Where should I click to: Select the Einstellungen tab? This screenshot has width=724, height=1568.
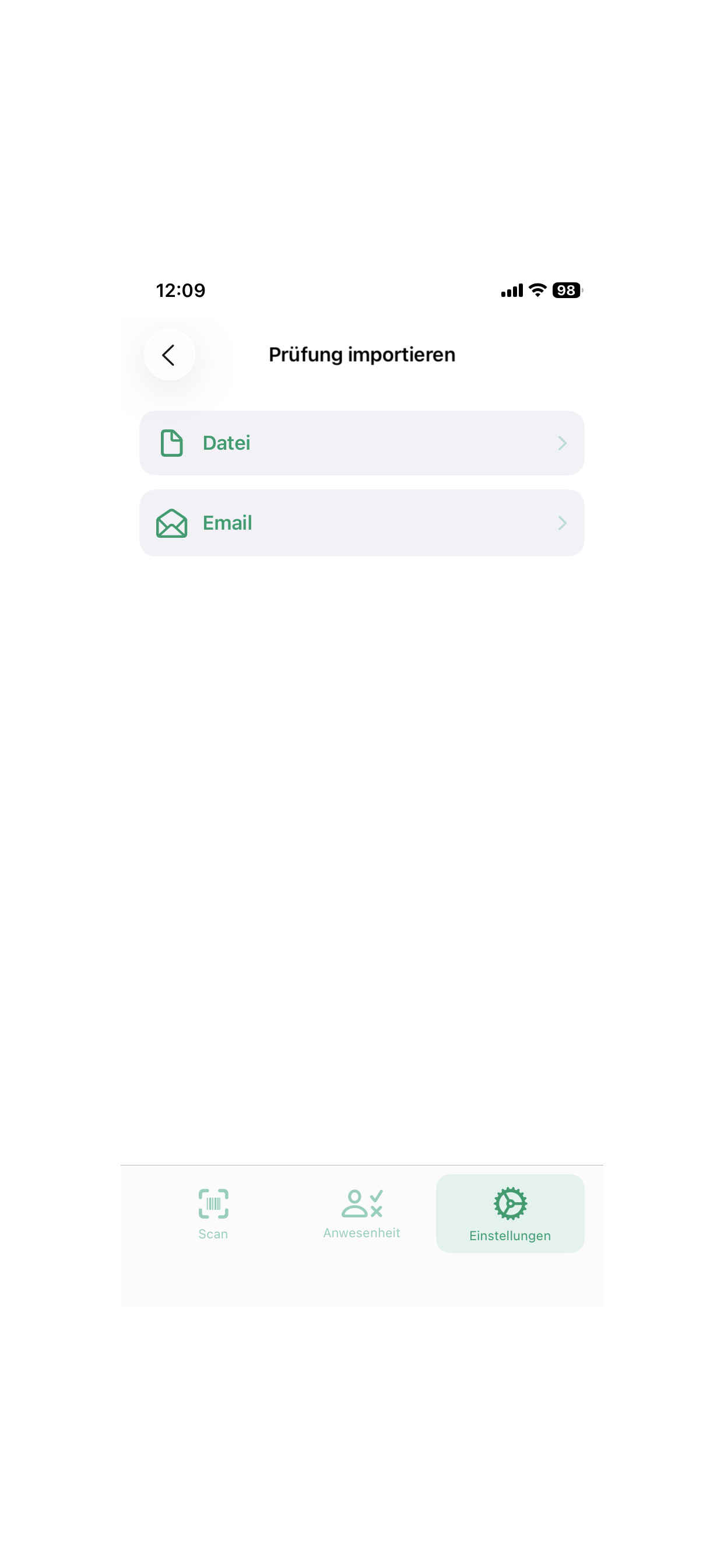[x=510, y=1213]
